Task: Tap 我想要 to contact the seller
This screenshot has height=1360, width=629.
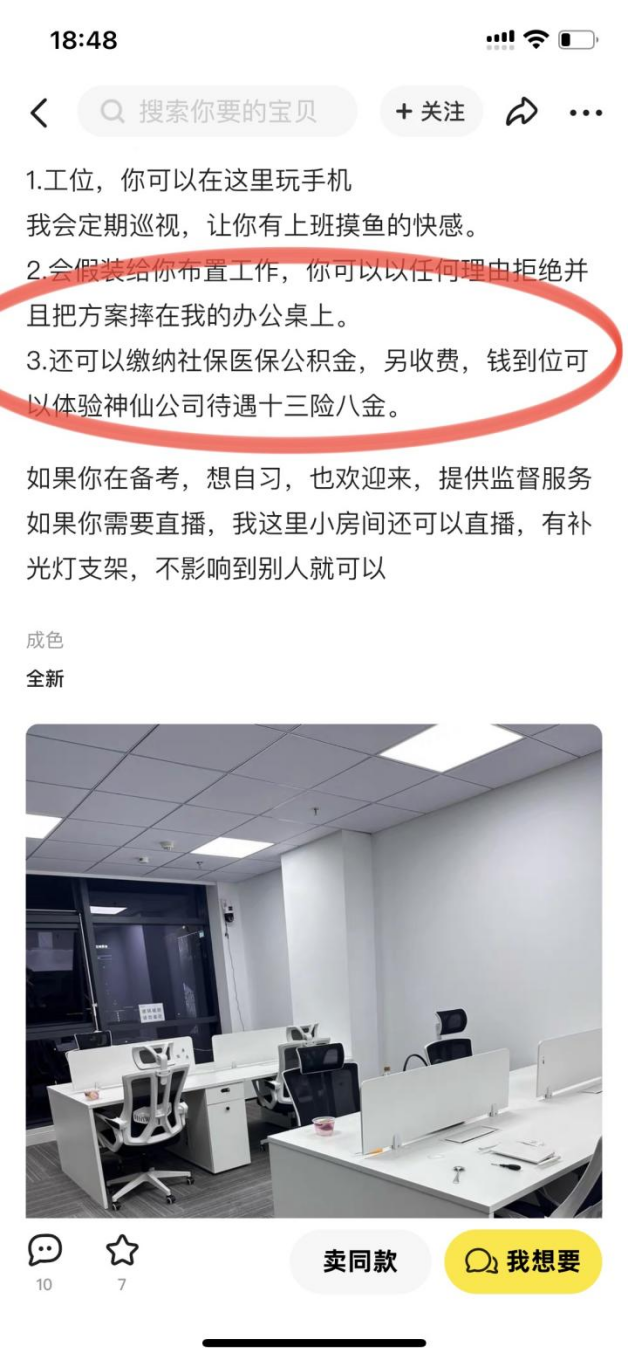Action: (524, 1262)
